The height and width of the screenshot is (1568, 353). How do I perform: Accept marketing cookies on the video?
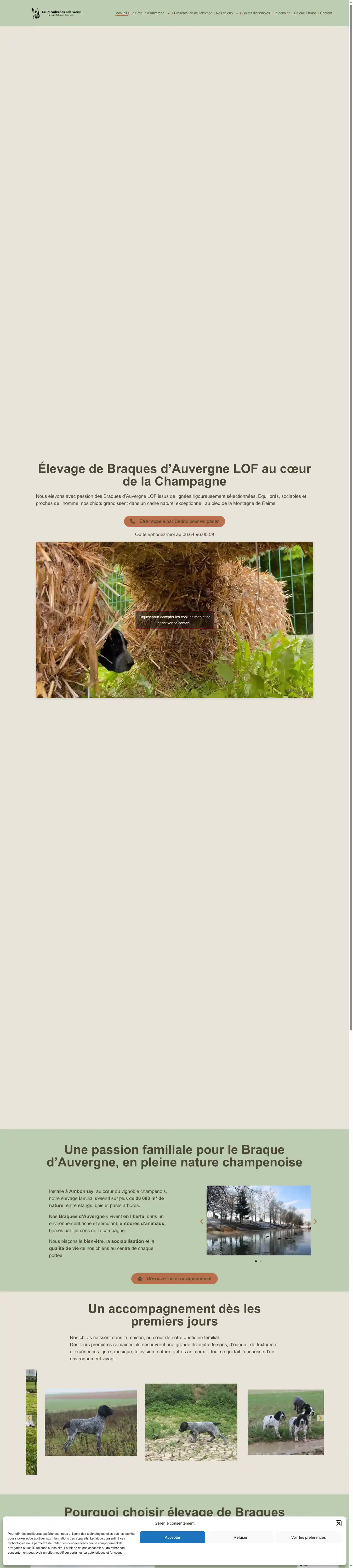(174, 620)
